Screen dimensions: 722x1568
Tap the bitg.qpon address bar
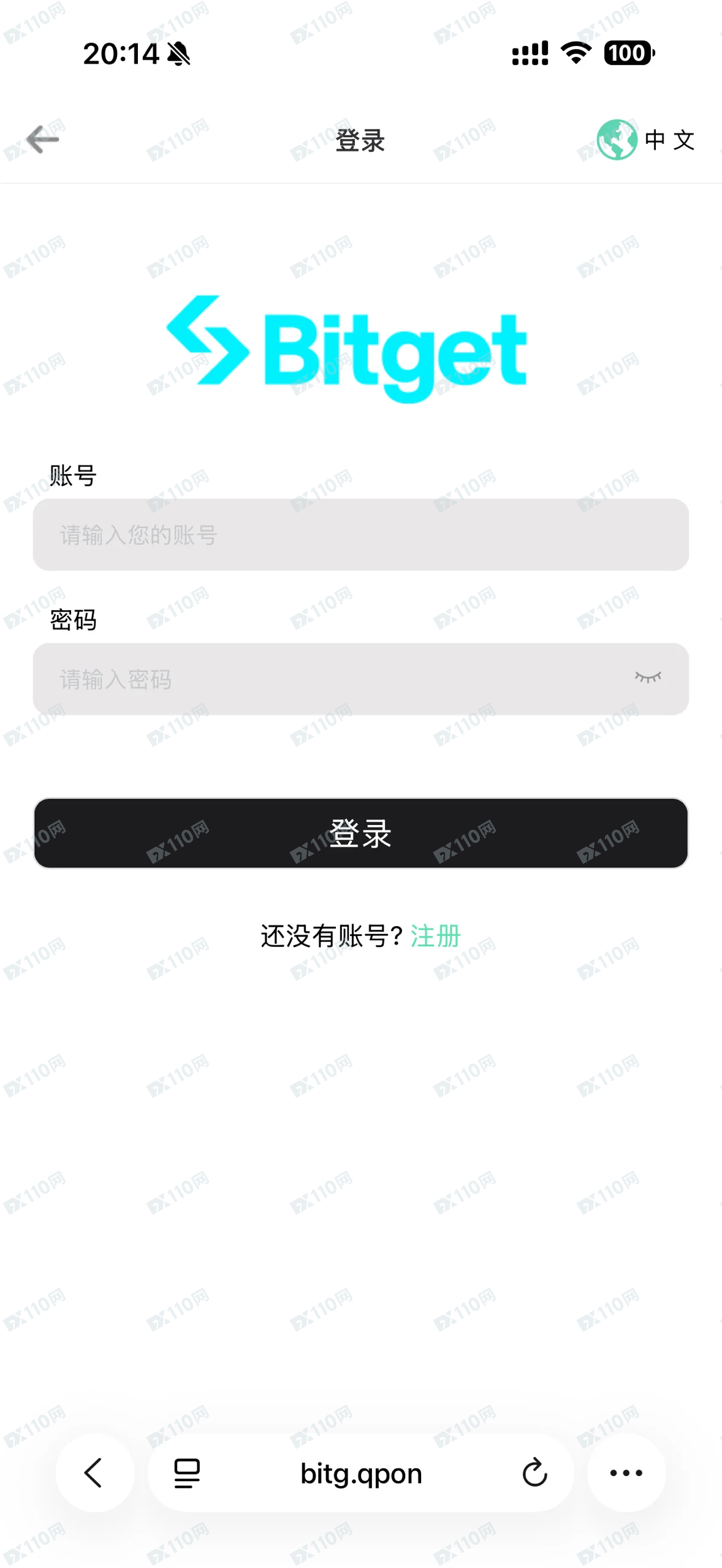[x=360, y=1472]
